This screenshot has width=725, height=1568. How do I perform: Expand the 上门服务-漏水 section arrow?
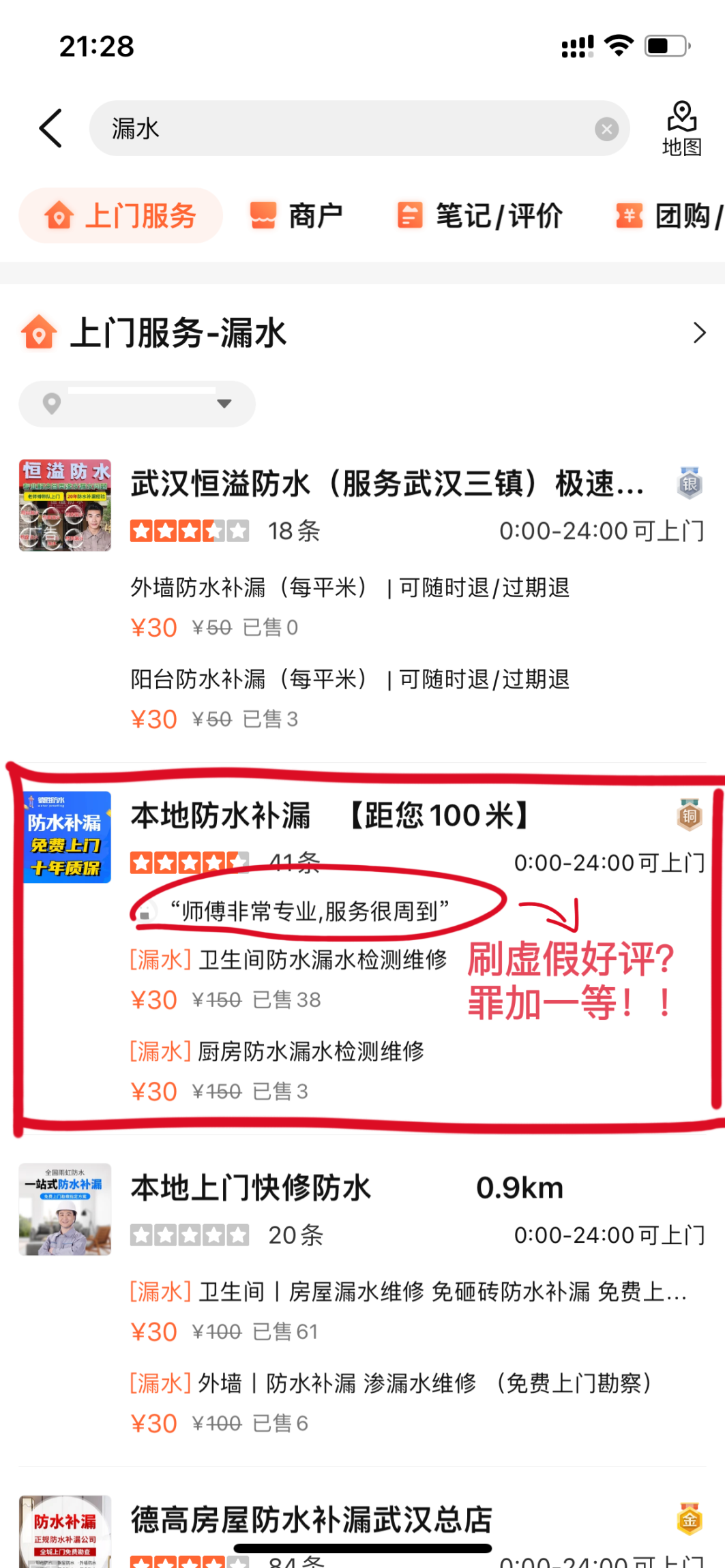[699, 333]
